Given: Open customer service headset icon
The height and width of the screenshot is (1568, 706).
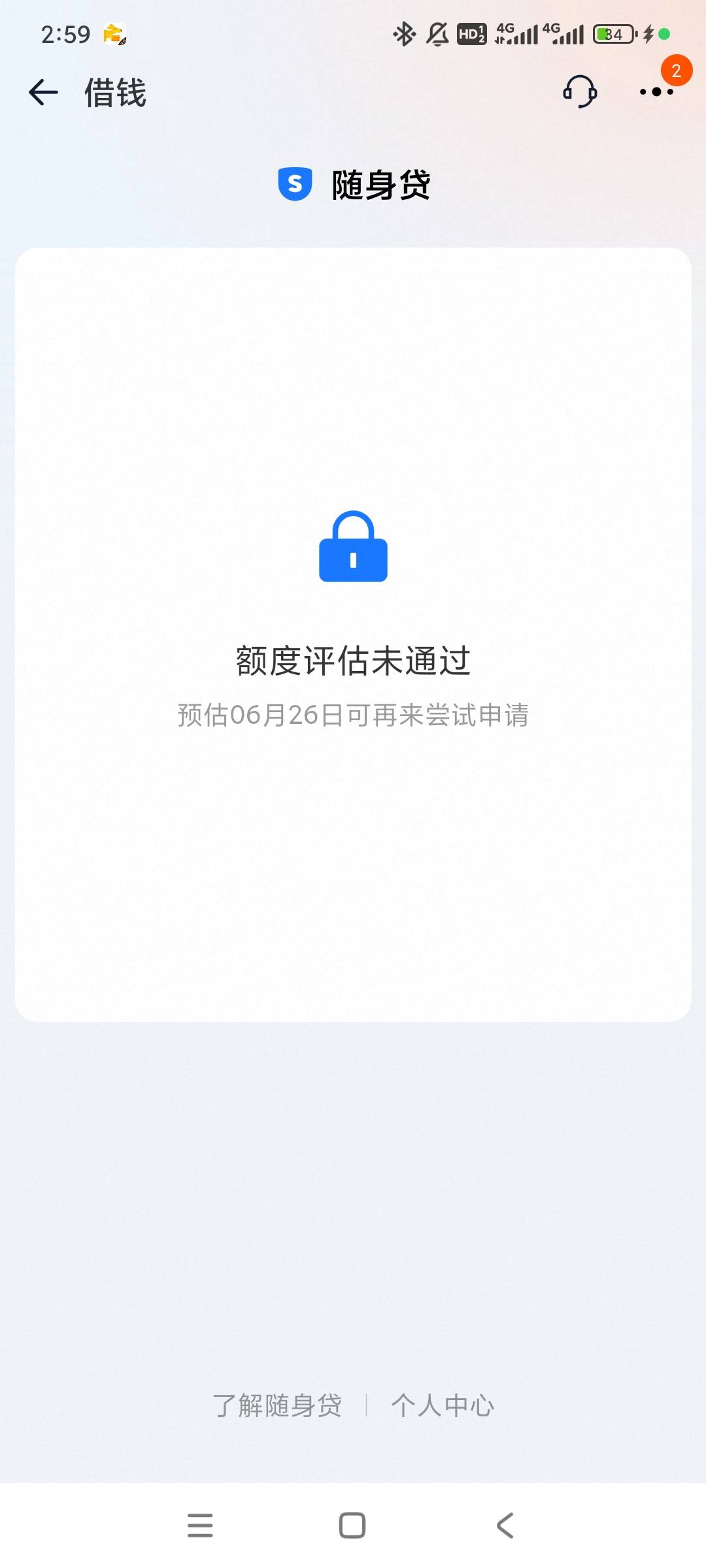Looking at the screenshot, I should coord(580,91).
